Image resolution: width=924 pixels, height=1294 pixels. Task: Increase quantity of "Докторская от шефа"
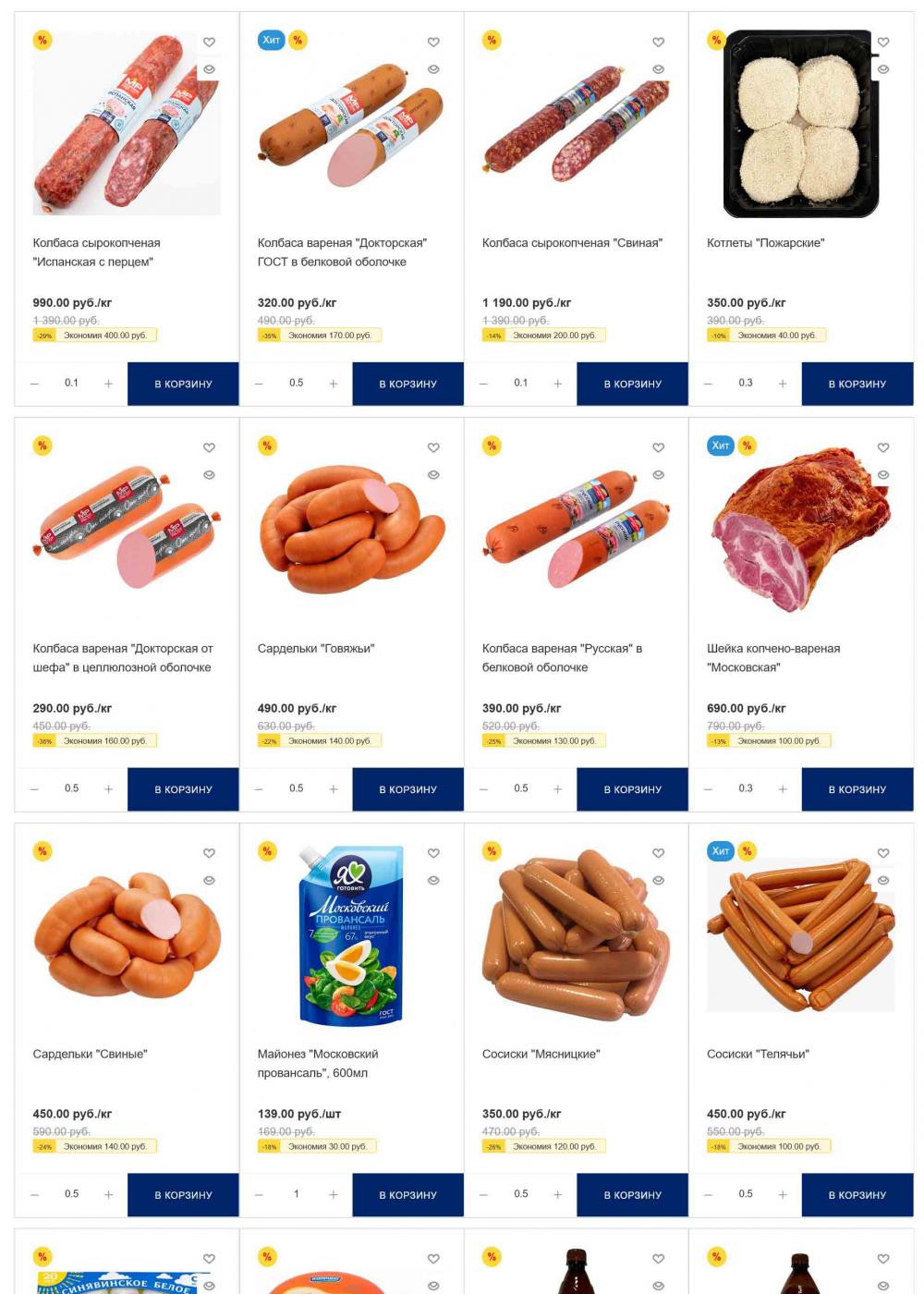point(108,789)
